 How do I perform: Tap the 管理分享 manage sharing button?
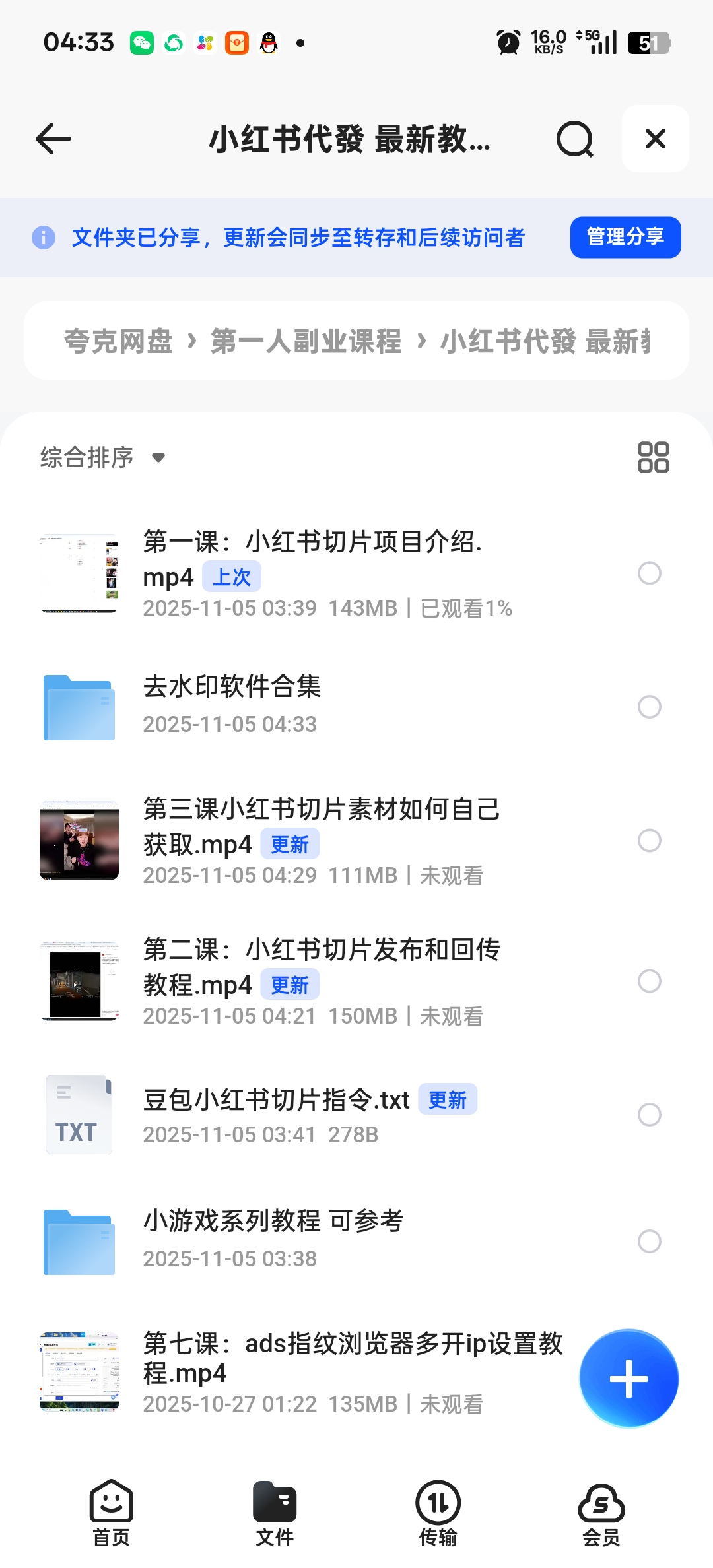(x=625, y=238)
